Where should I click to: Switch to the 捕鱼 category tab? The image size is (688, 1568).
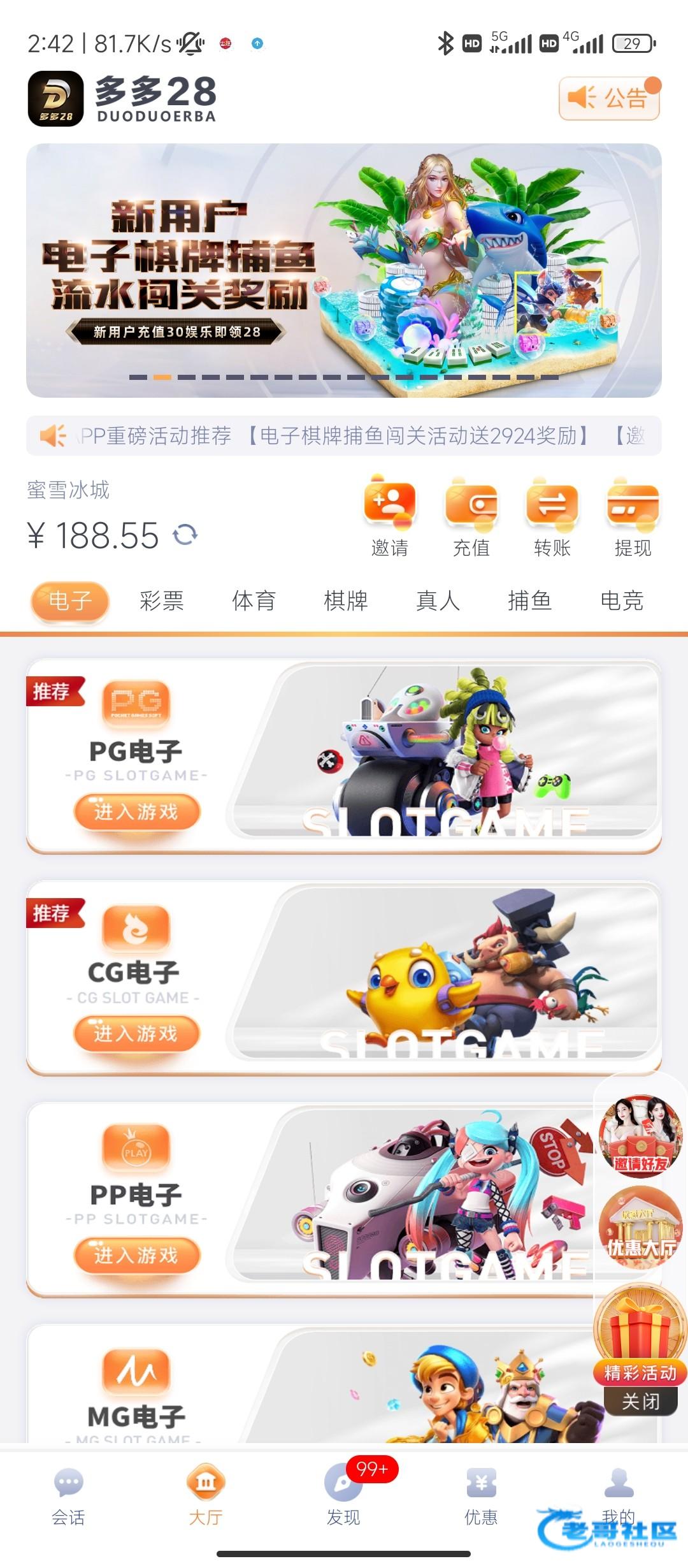coord(529,600)
